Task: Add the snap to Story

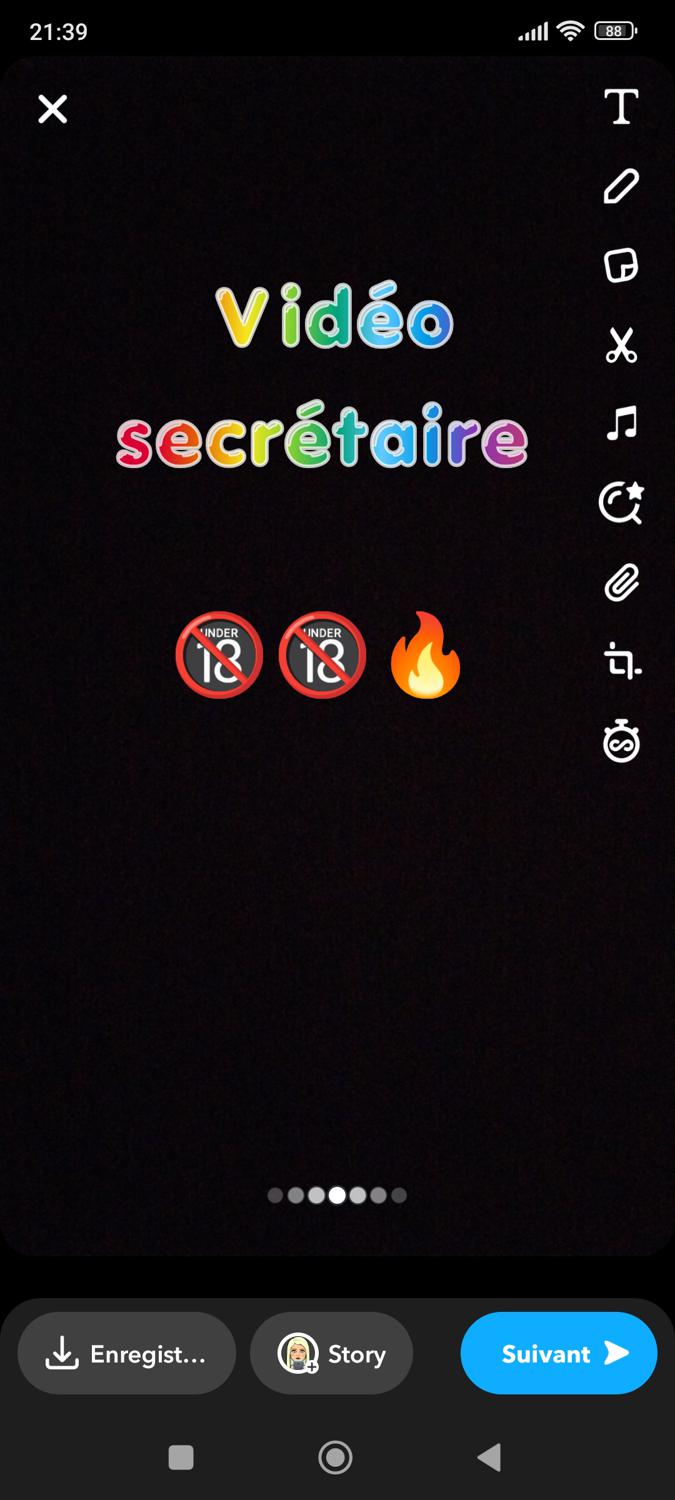Action: (x=332, y=1354)
